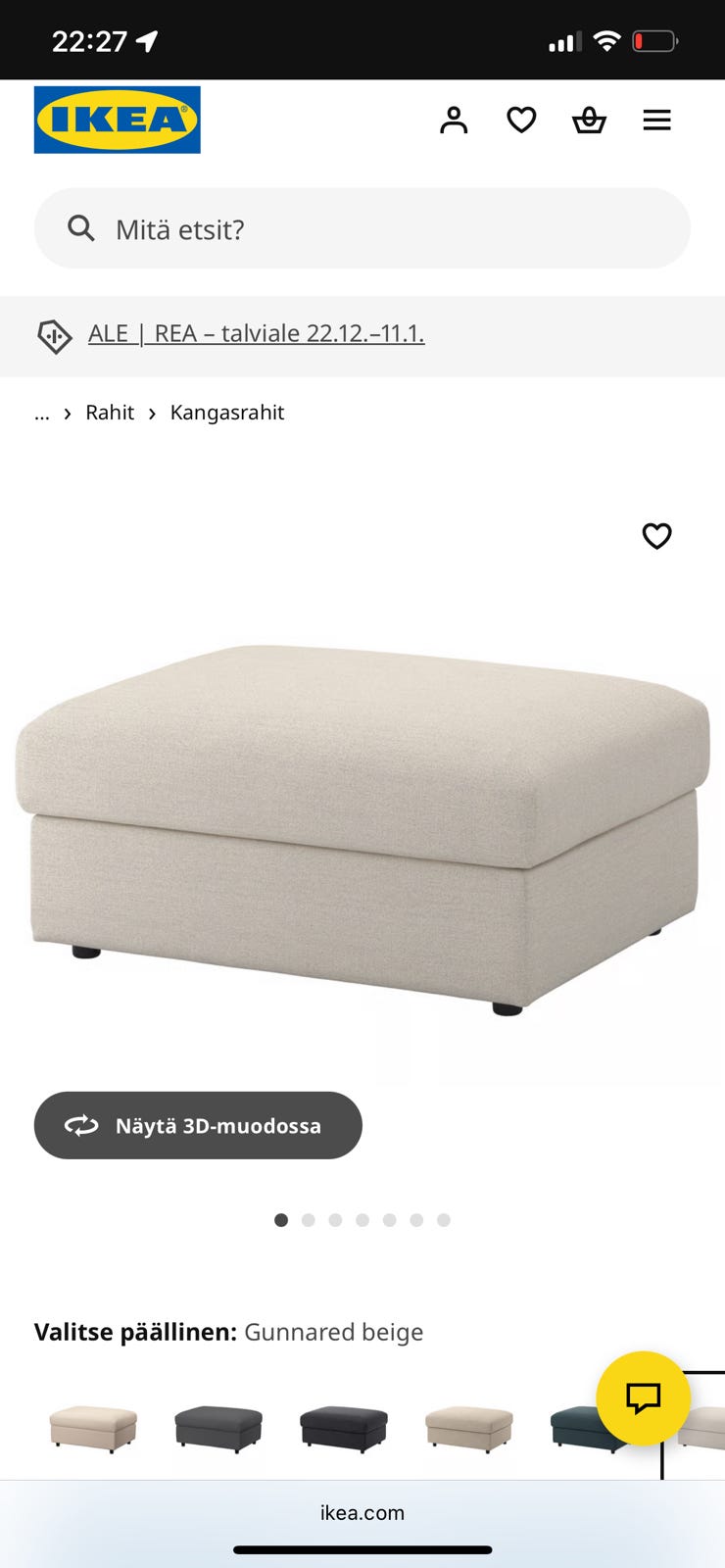Choose the black cover swatch

(x=344, y=1427)
